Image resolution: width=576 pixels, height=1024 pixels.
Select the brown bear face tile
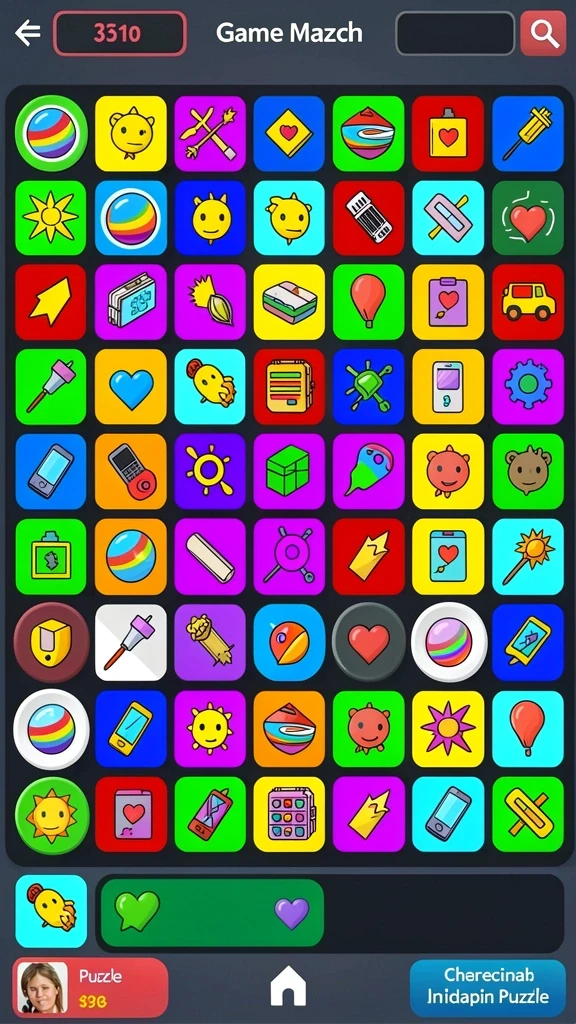[528, 471]
